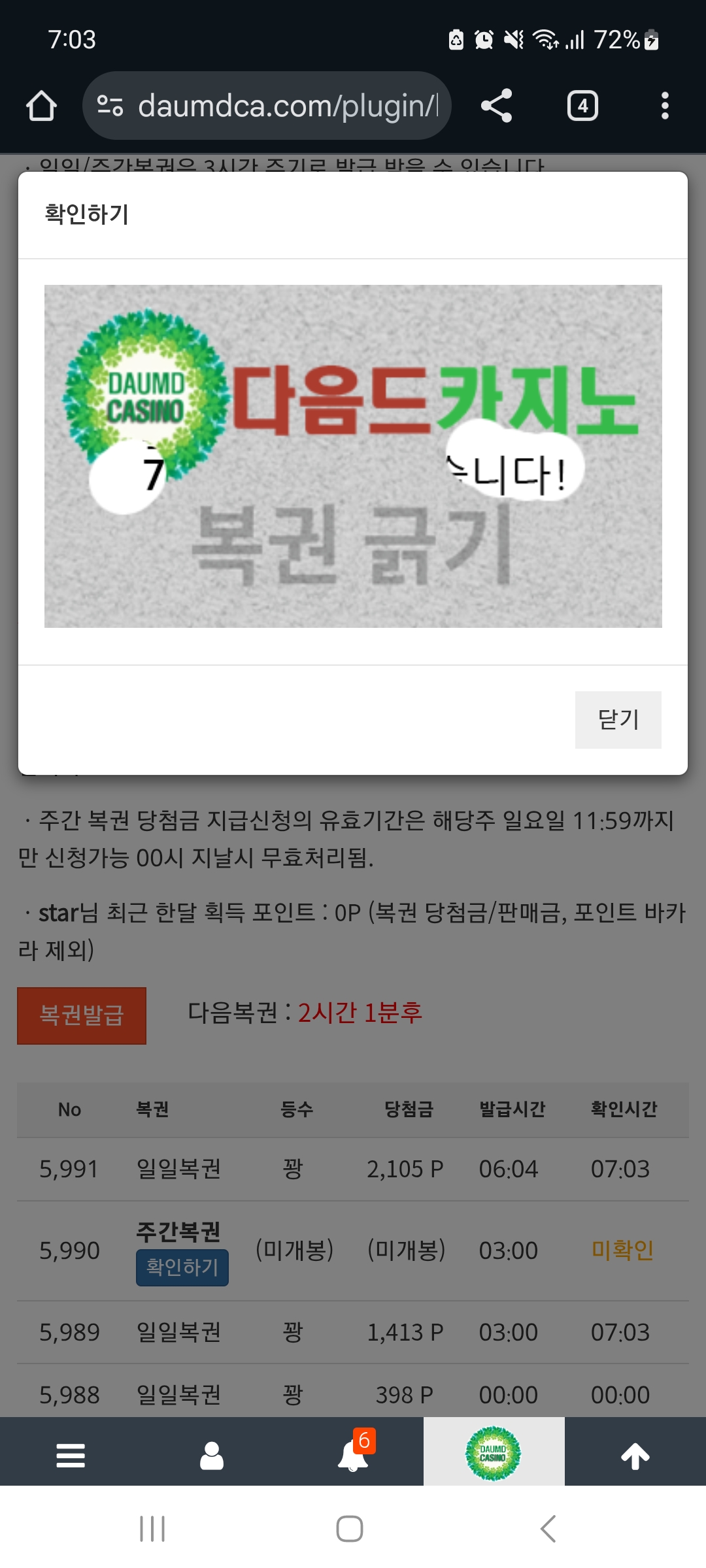Jump to top with the up arrow
This screenshot has width=706, height=1568.
pyautogui.click(x=635, y=1456)
